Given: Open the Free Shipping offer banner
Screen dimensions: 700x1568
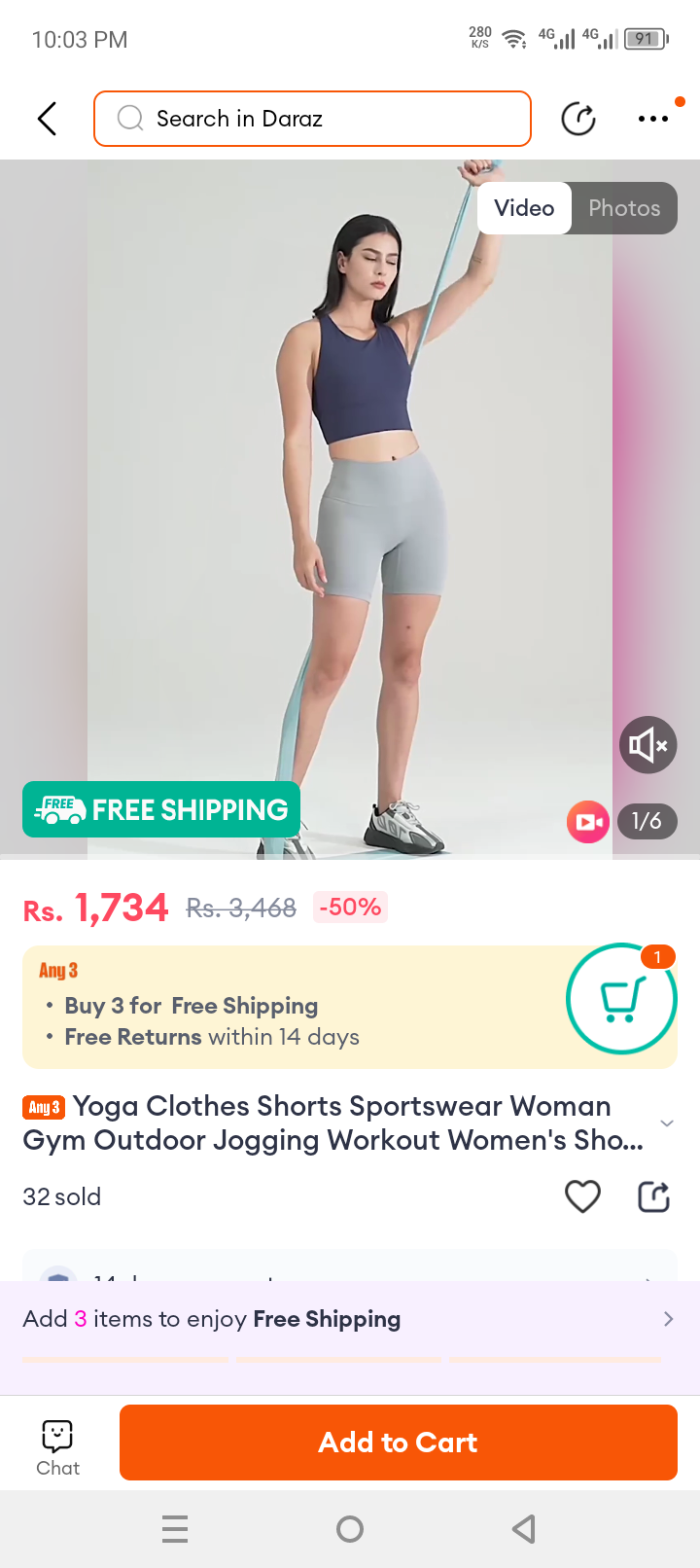Looking at the screenshot, I should 350,1320.
